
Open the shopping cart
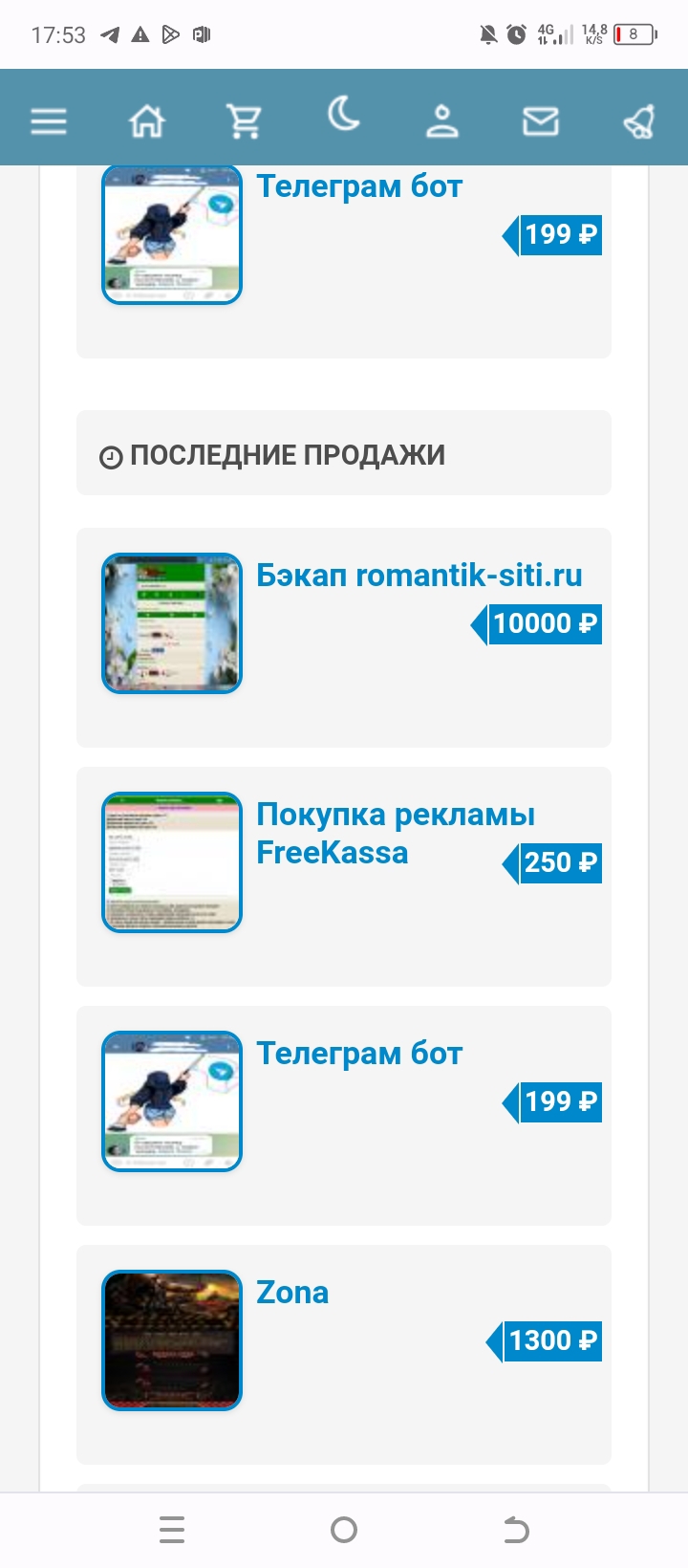click(245, 121)
